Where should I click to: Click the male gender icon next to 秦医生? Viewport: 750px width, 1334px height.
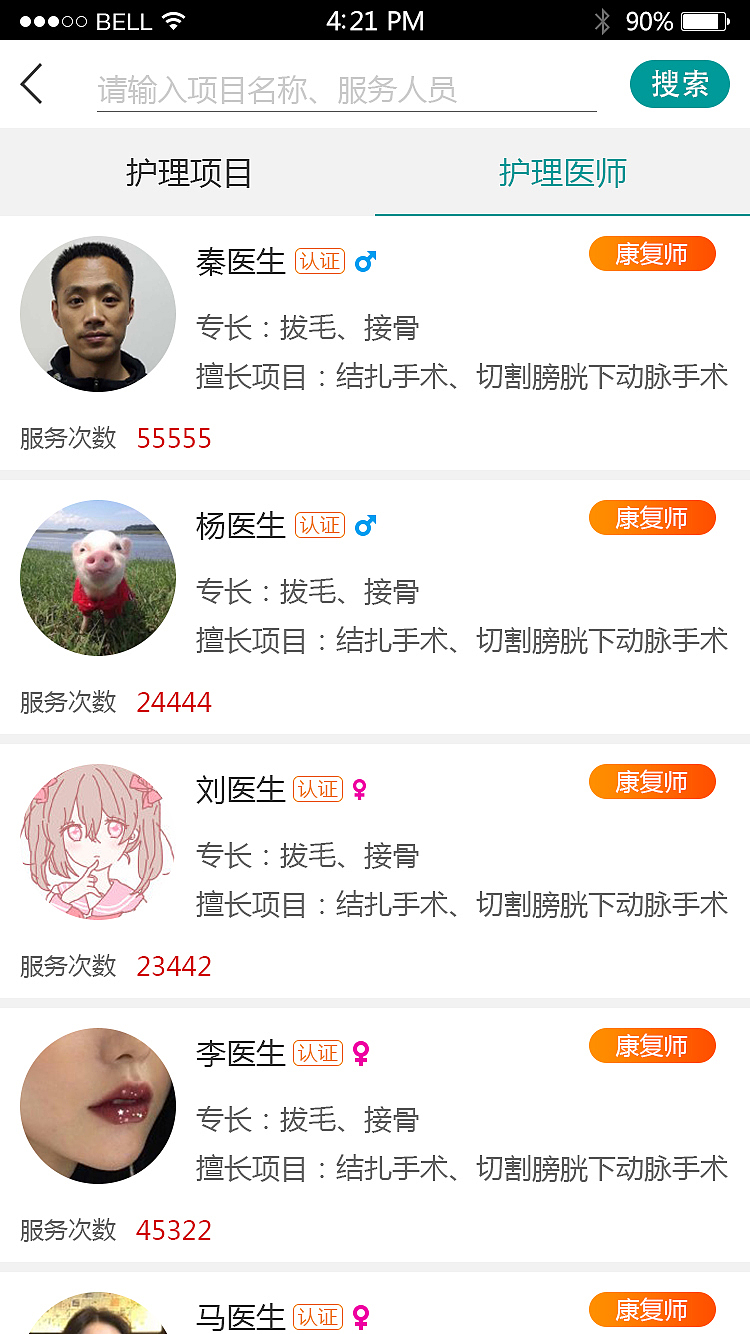(x=366, y=260)
